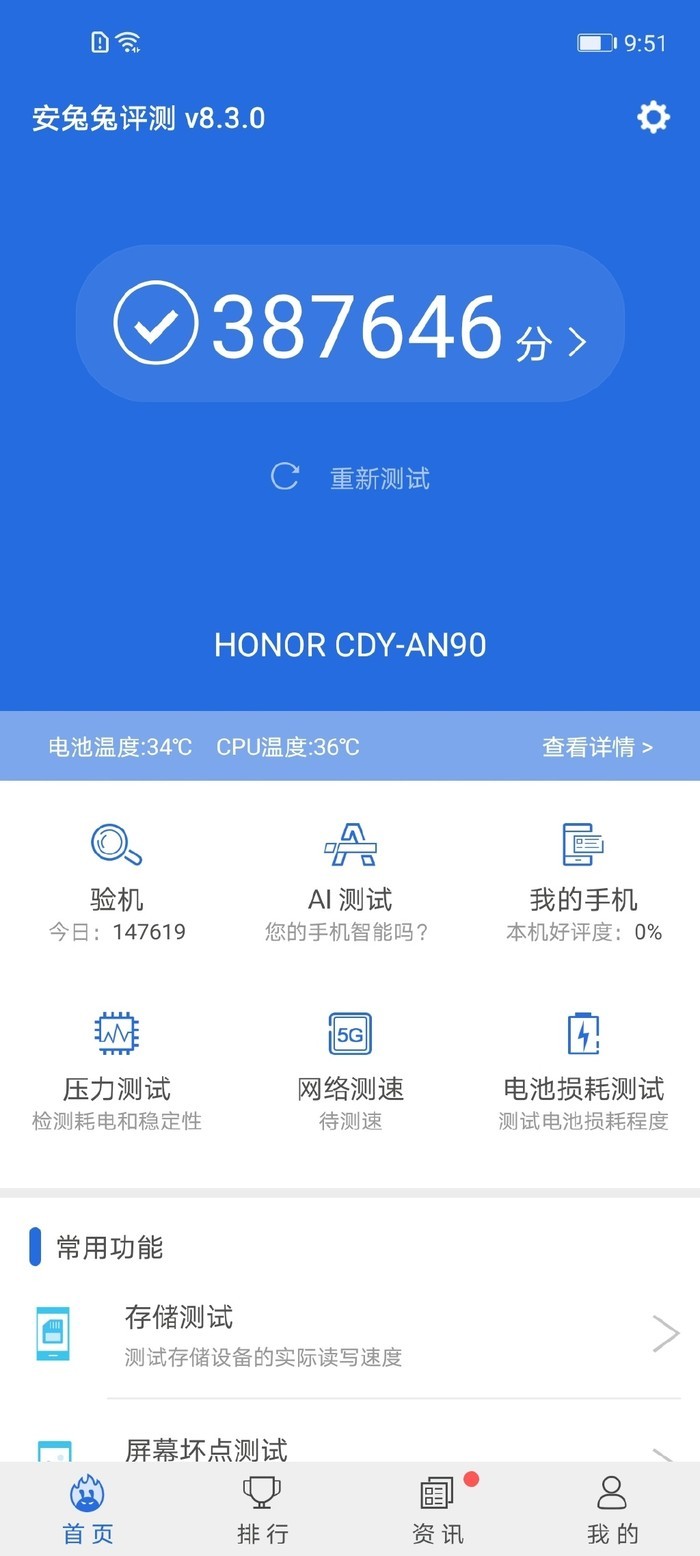Switch to the 首页 tab
Image resolution: width=700 pixels, height=1556 pixels.
point(88,1510)
